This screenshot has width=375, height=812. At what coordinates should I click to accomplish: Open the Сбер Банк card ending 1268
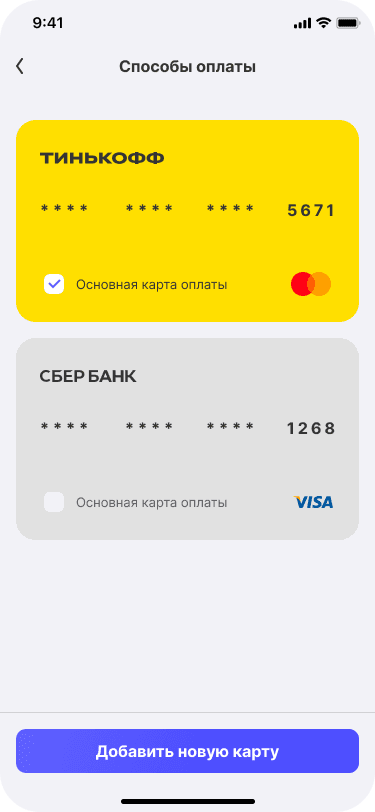coord(188,439)
